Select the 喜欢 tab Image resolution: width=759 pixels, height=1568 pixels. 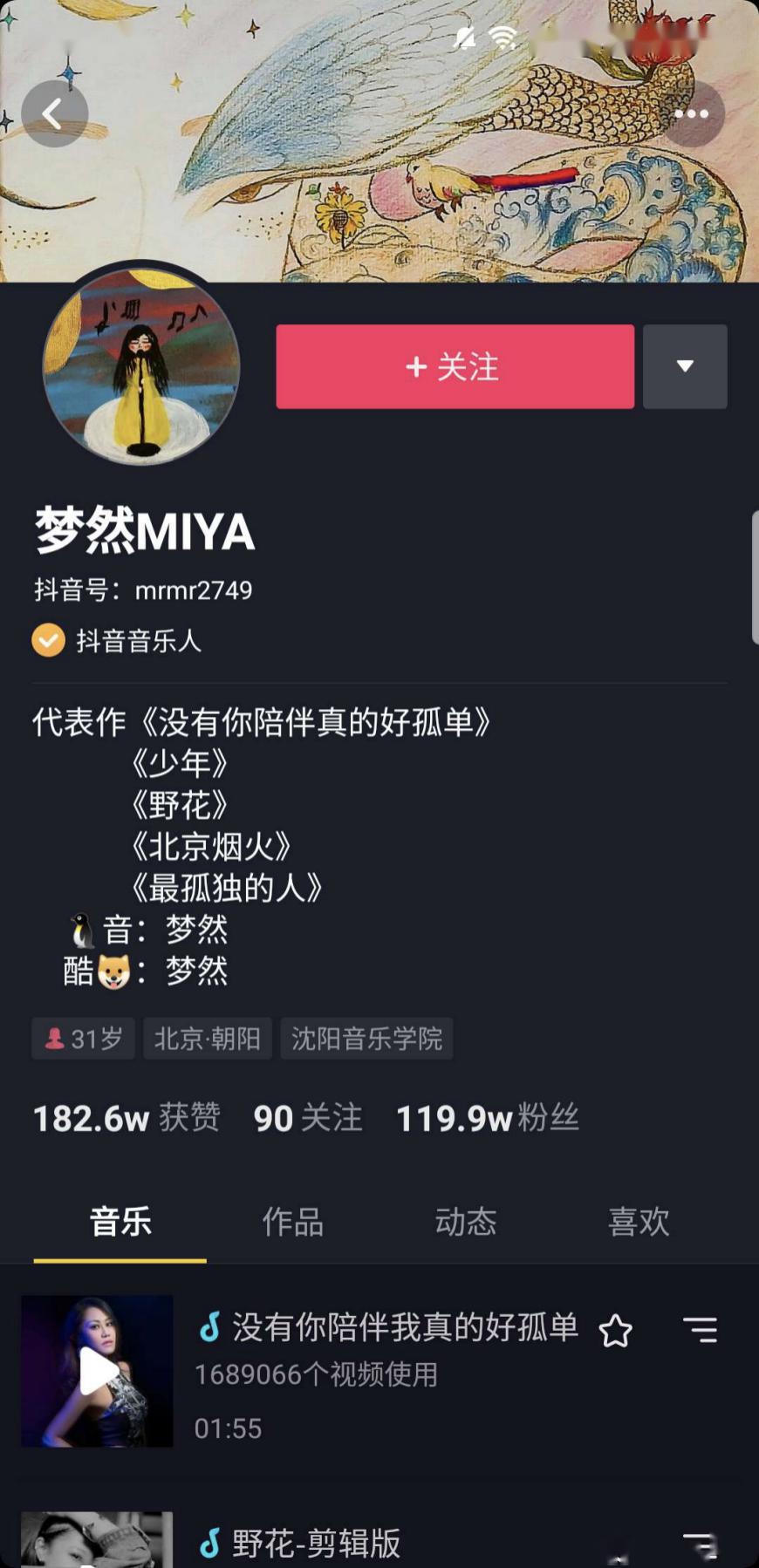[639, 1222]
